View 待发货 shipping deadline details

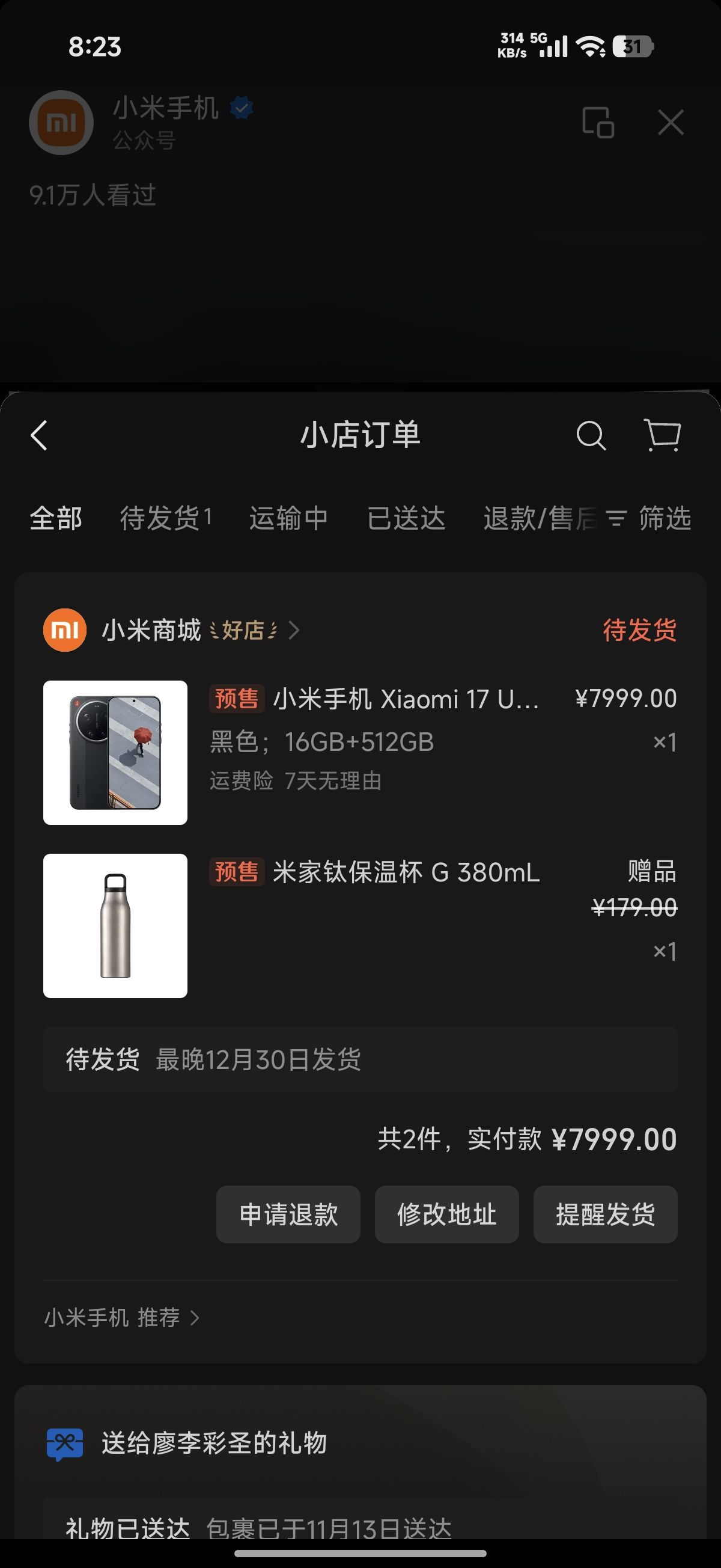click(x=359, y=1060)
